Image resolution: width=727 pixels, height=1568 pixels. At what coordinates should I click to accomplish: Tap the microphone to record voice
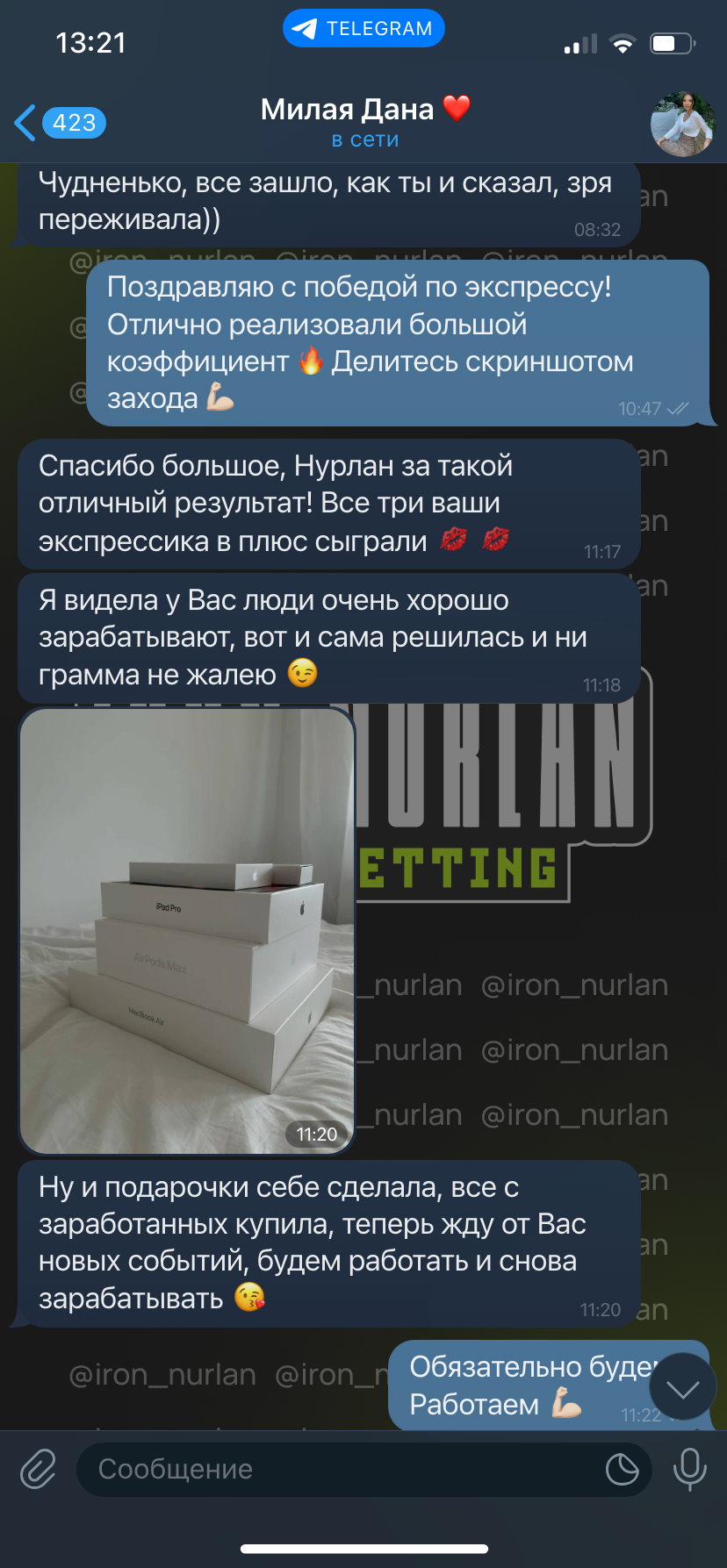click(x=689, y=1469)
